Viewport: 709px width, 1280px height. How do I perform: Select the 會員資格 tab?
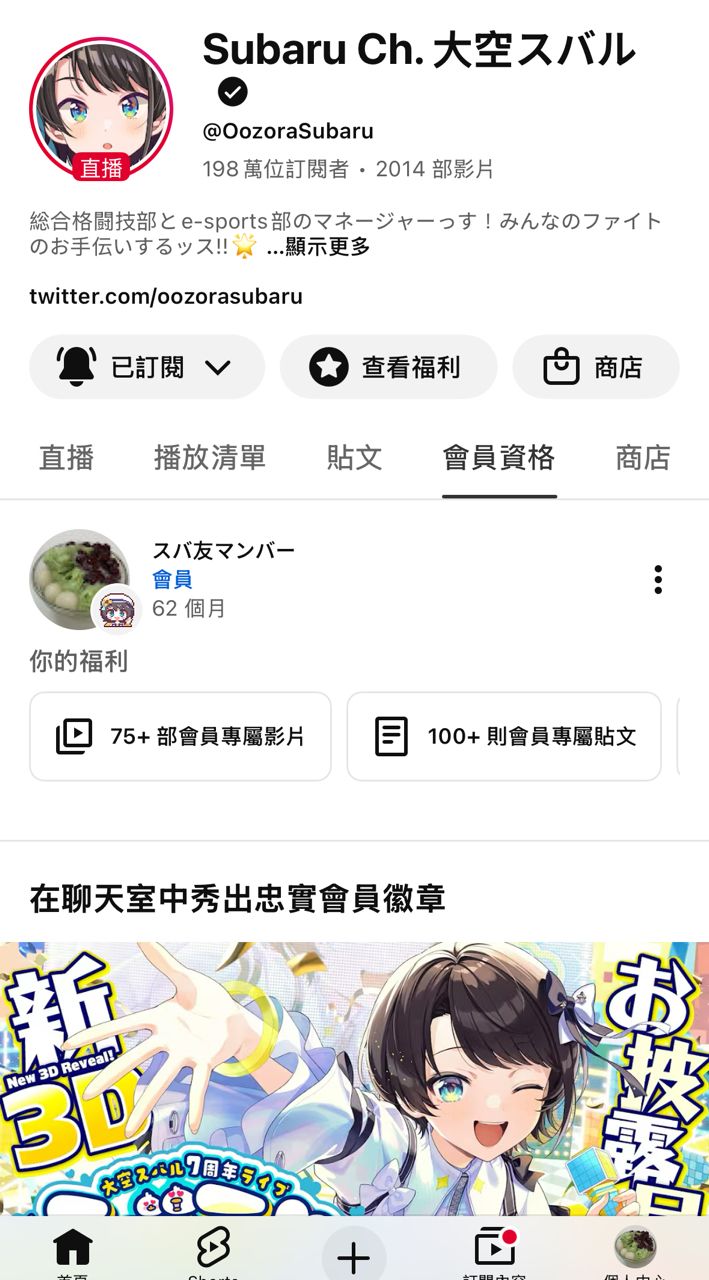[x=499, y=458]
